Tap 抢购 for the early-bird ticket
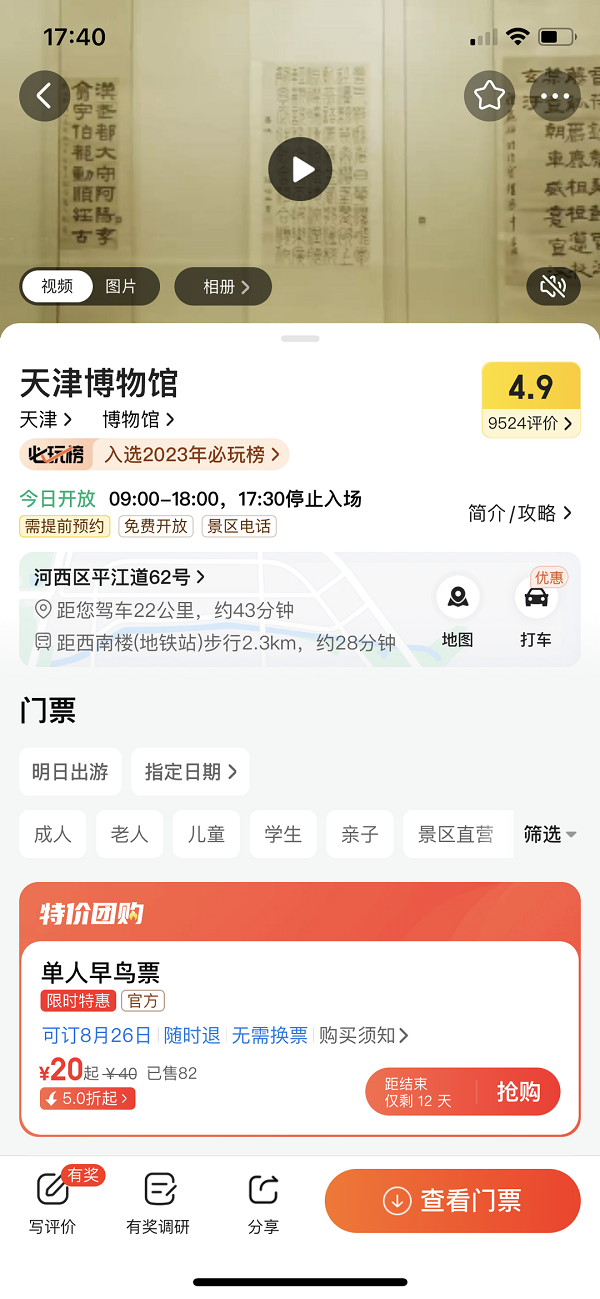The width and height of the screenshot is (600, 1299). 518,1091
